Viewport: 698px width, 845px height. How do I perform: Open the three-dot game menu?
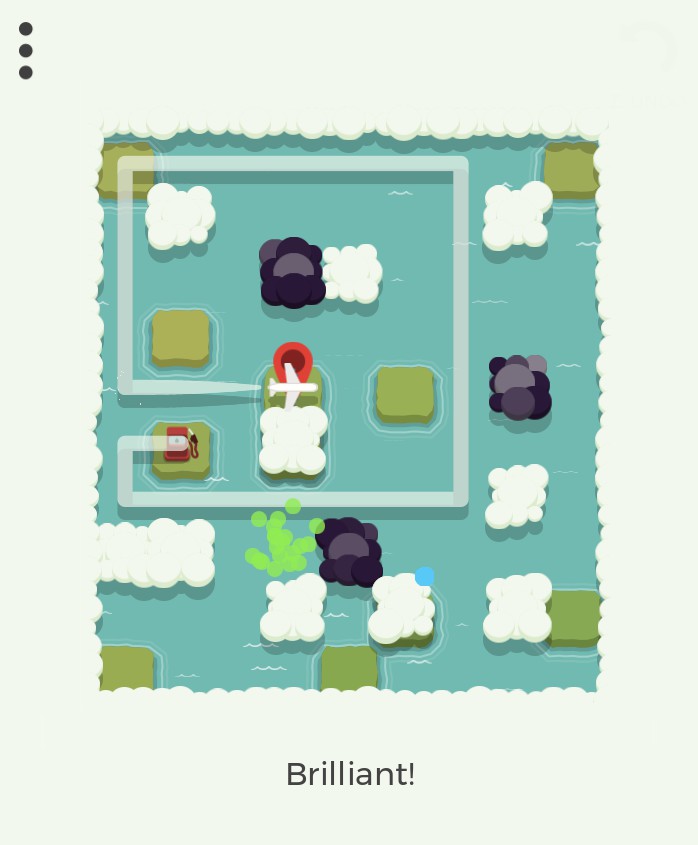pos(26,51)
